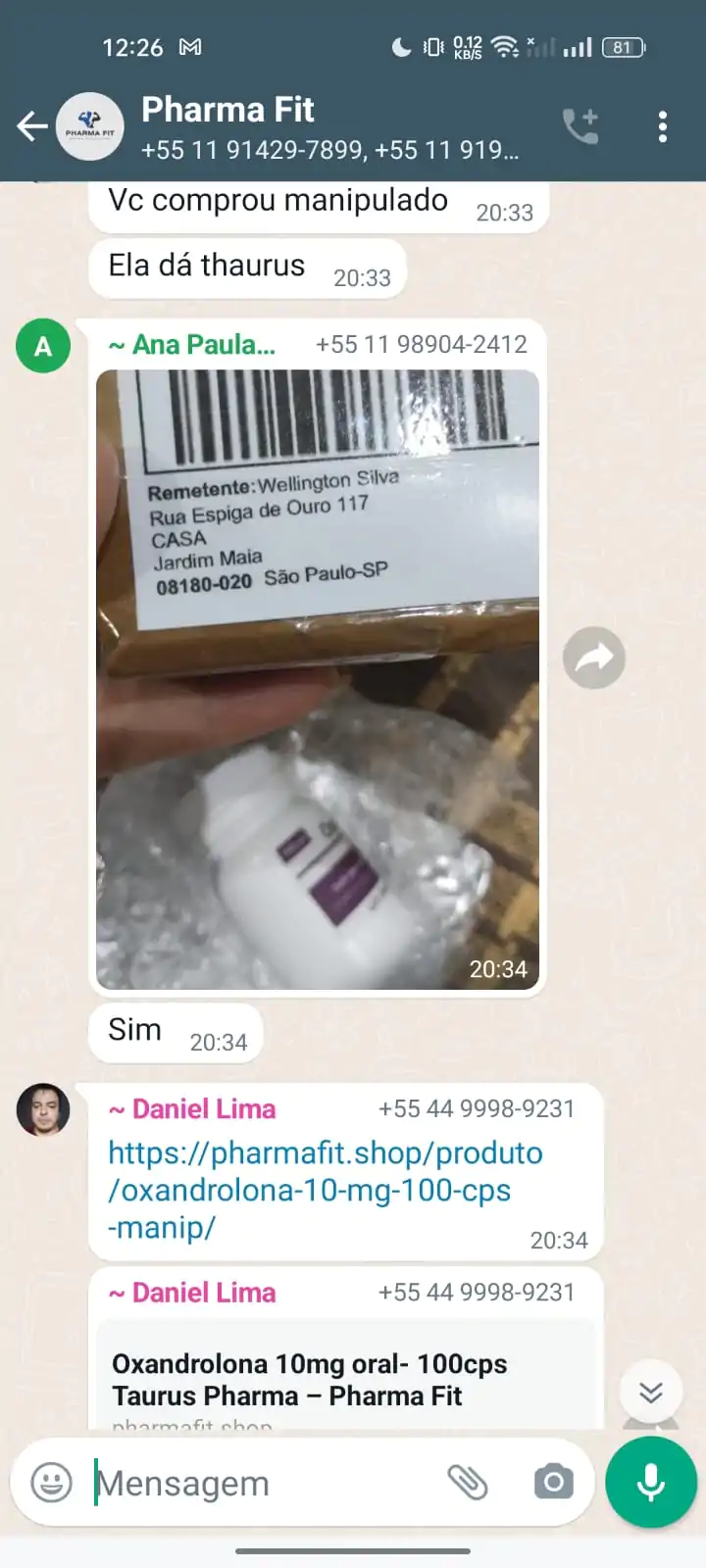
Task: Open the pharmafit.shop oxandrolona link
Action: point(324,1190)
